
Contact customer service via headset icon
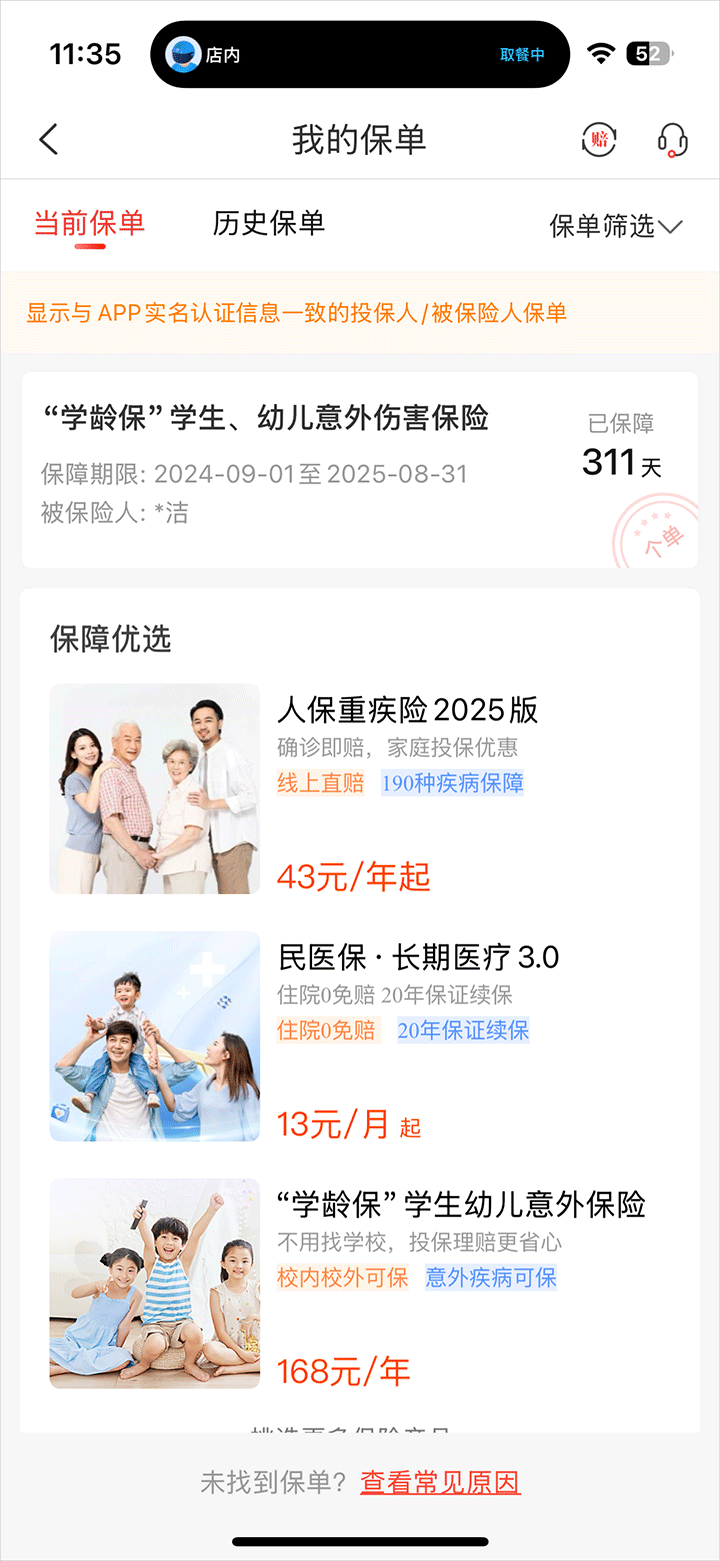coord(672,140)
